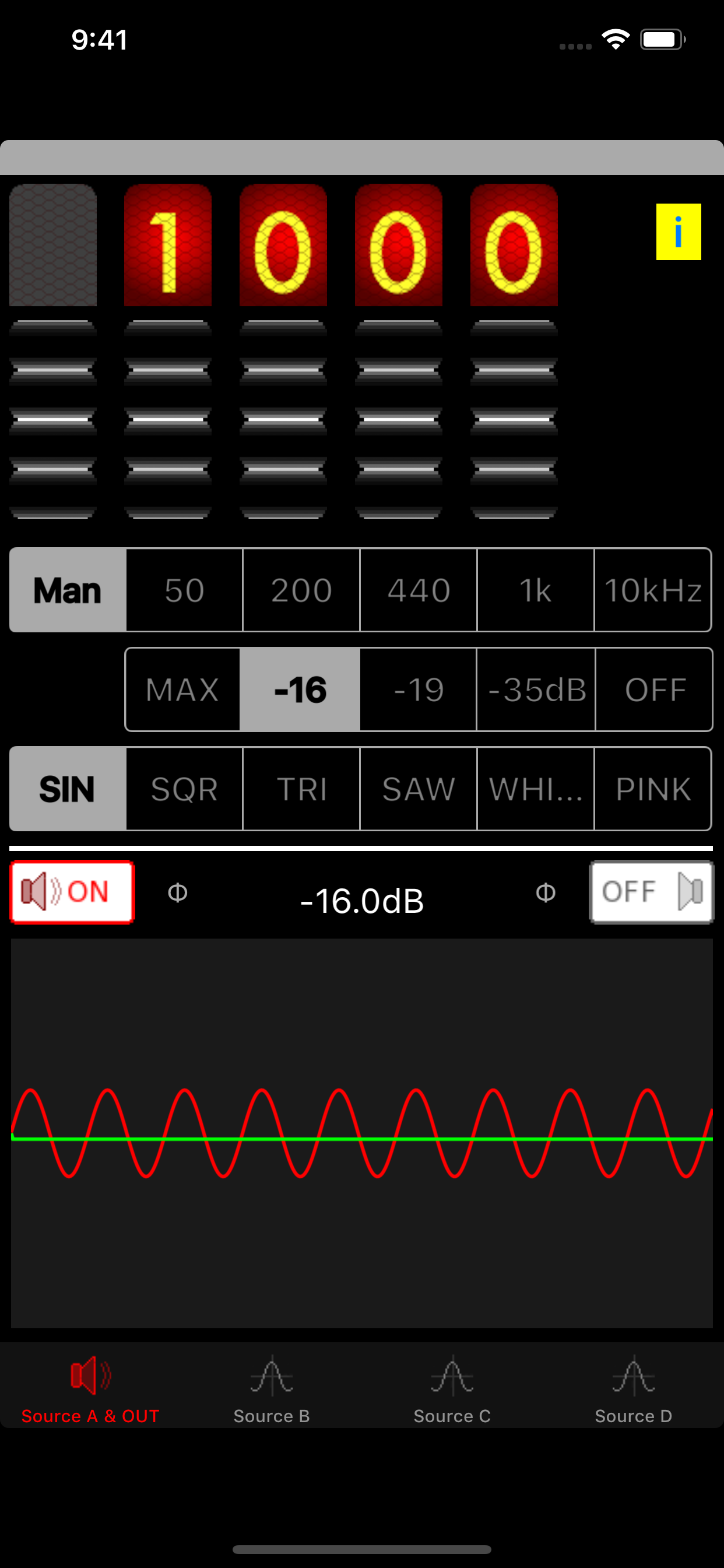Set frequency to the 1k preset
This screenshot has width=724, height=1568.
[x=535, y=589]
